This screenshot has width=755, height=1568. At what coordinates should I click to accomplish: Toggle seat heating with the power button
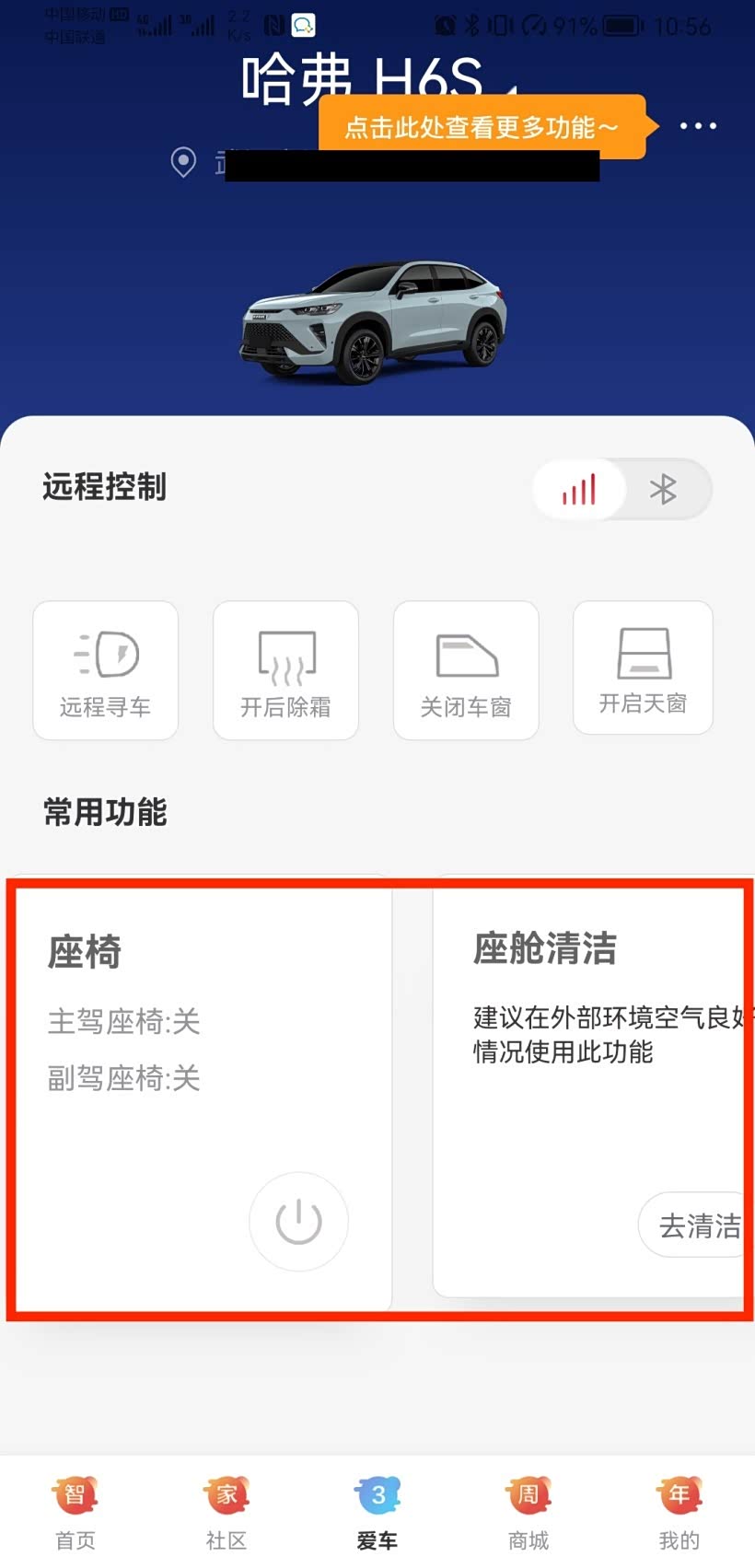click(x=298, y=1220)
